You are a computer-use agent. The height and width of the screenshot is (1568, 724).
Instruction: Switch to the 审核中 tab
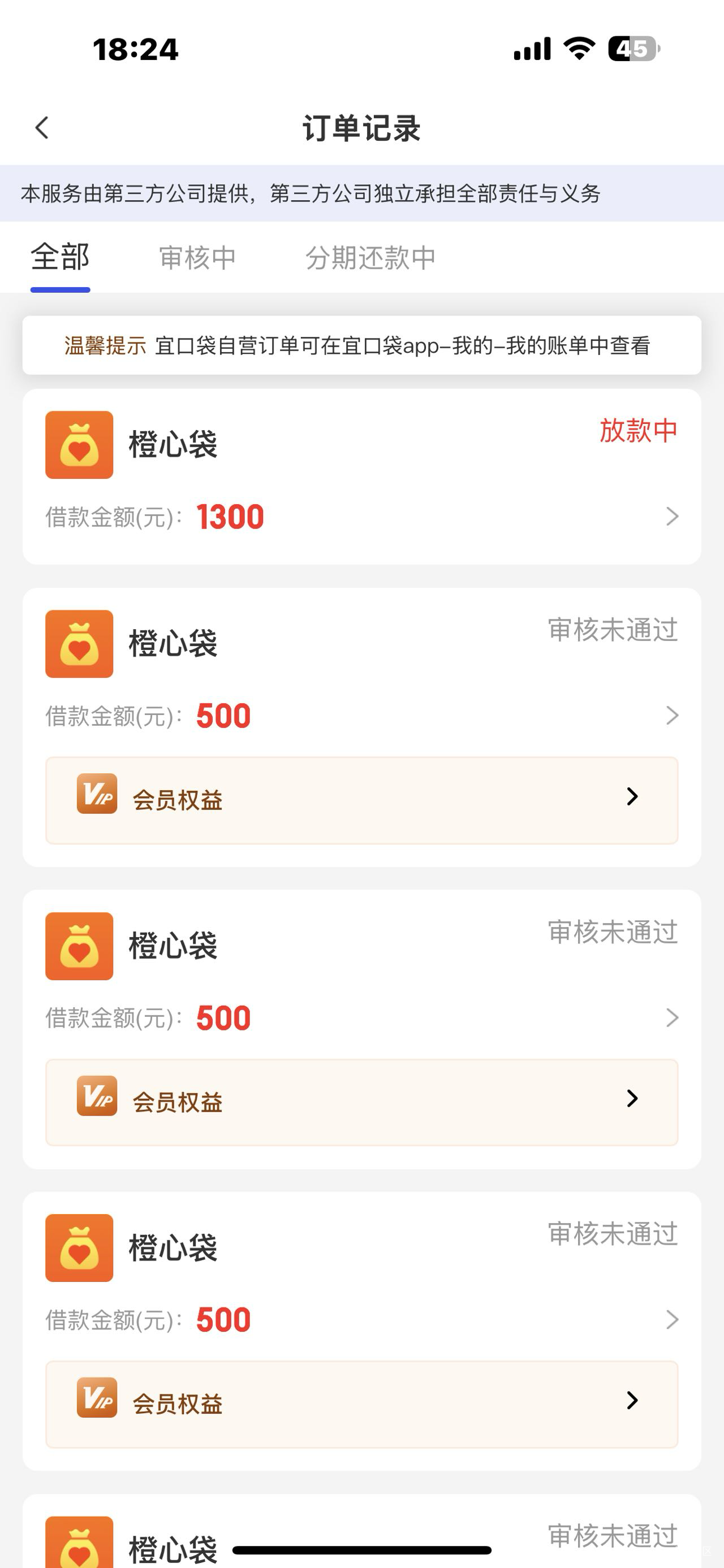197,258
